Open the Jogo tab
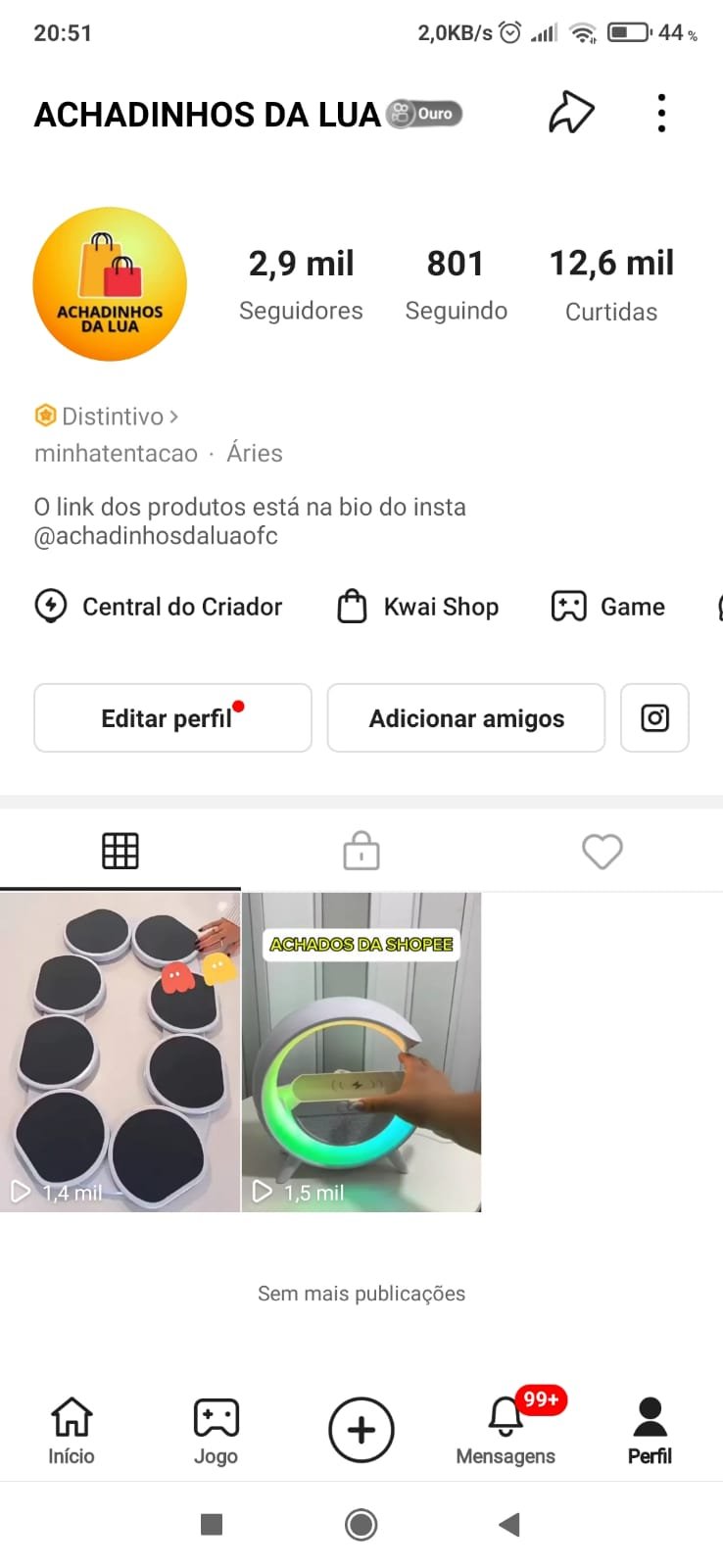723x1568 pixels. (216, 1431)
